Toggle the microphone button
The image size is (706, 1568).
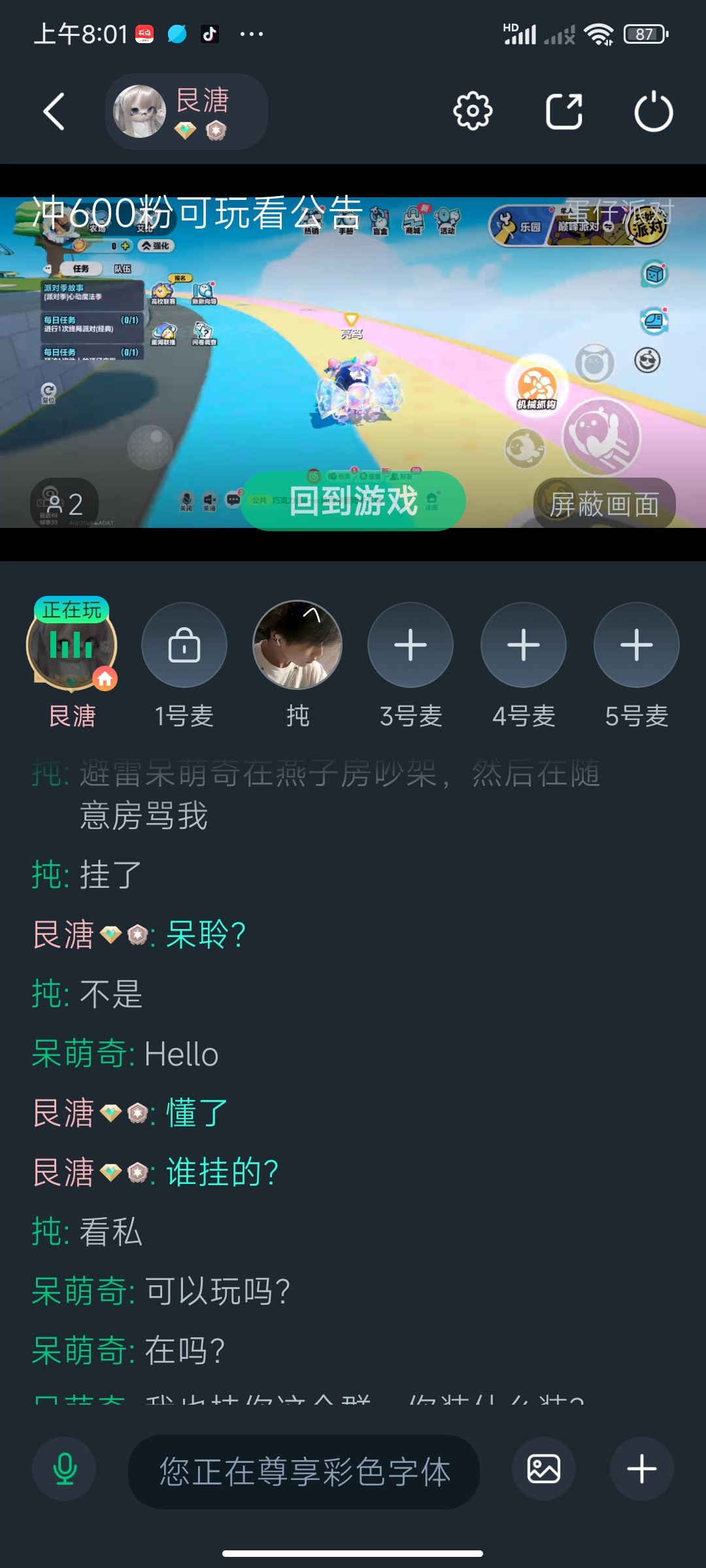tap(64, 1469)
